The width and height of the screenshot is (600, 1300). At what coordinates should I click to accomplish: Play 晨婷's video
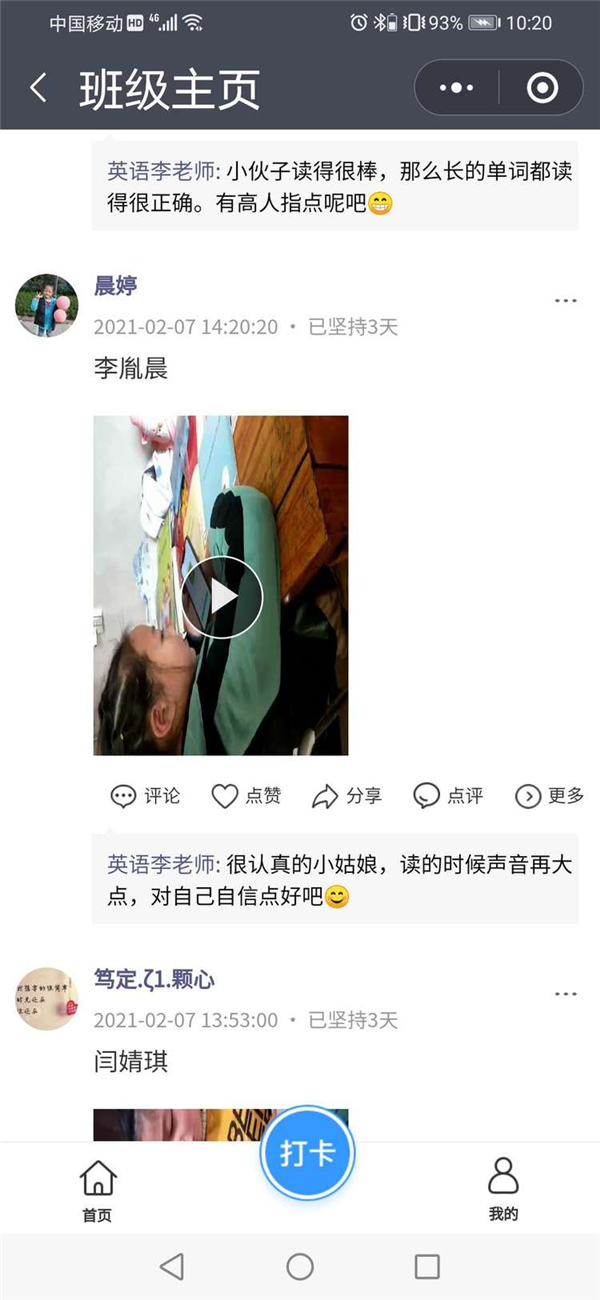(x=221, y=596)
